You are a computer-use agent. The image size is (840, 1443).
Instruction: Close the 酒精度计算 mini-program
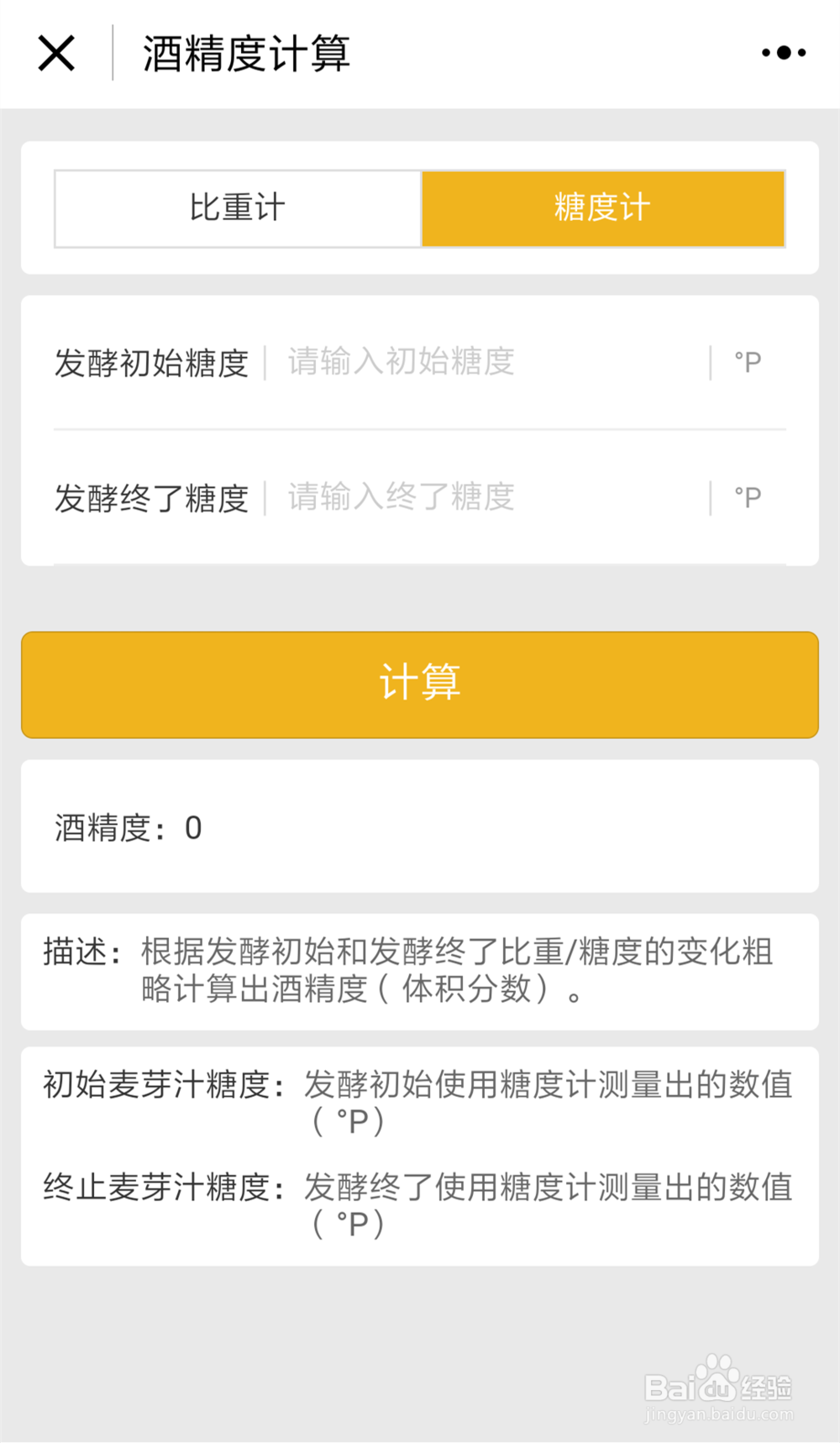coord(55,53)
